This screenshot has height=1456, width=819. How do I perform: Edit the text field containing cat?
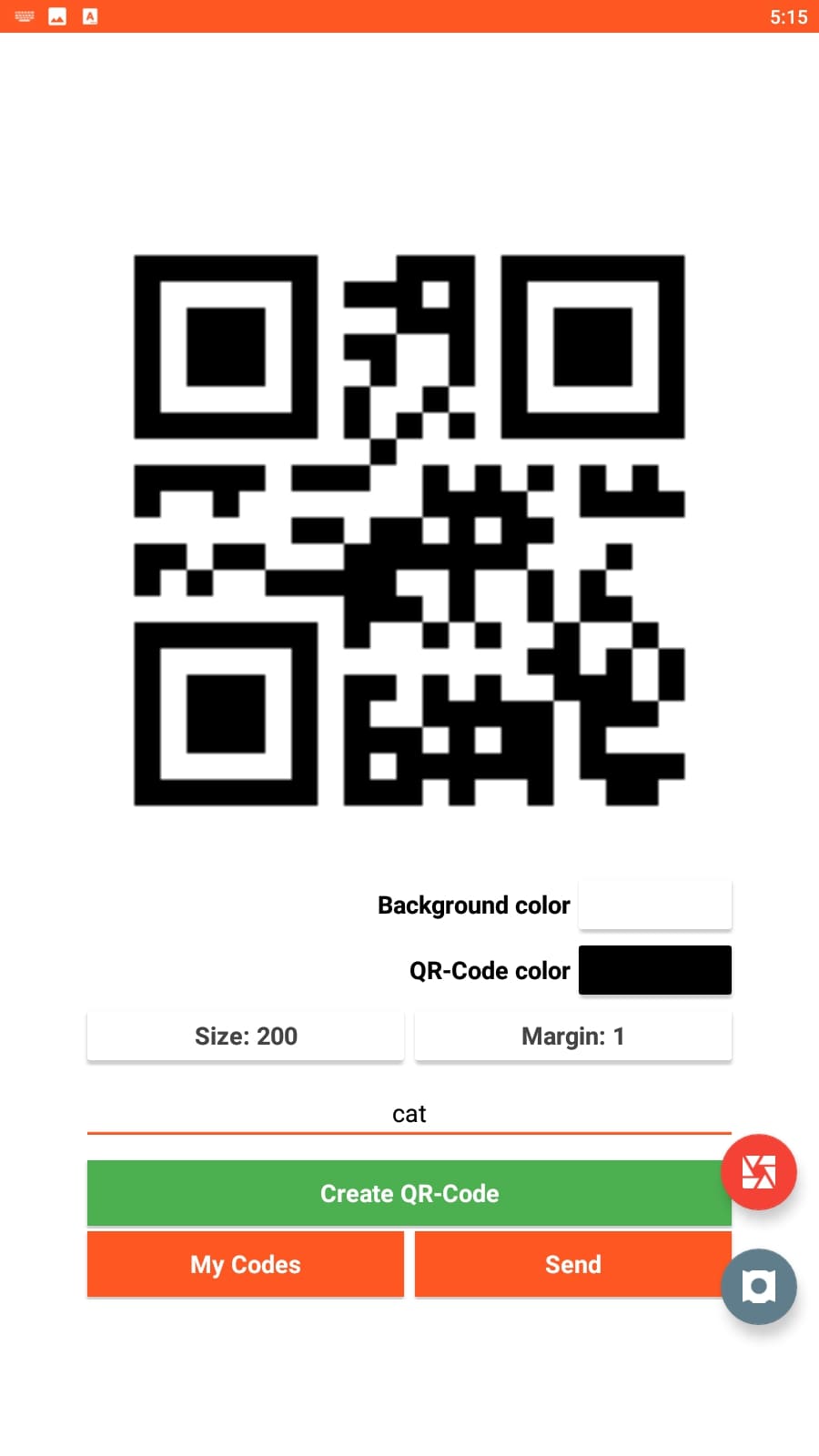pos(409,1114)
